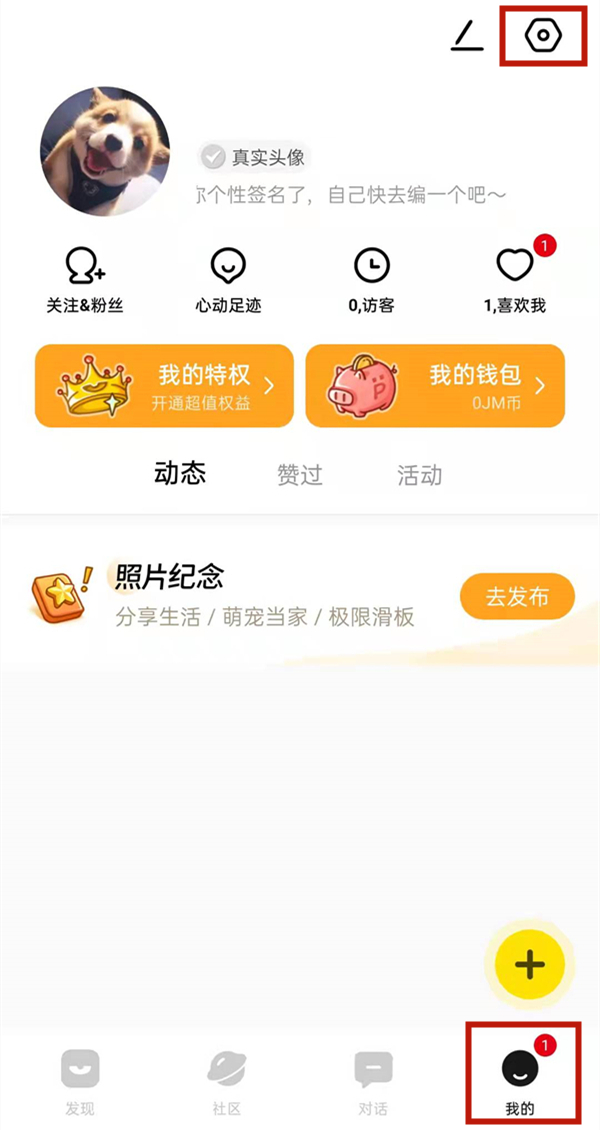Select the 我的 profile tab
This screenshot has height=1130, width=600.
click(520, 1080)
